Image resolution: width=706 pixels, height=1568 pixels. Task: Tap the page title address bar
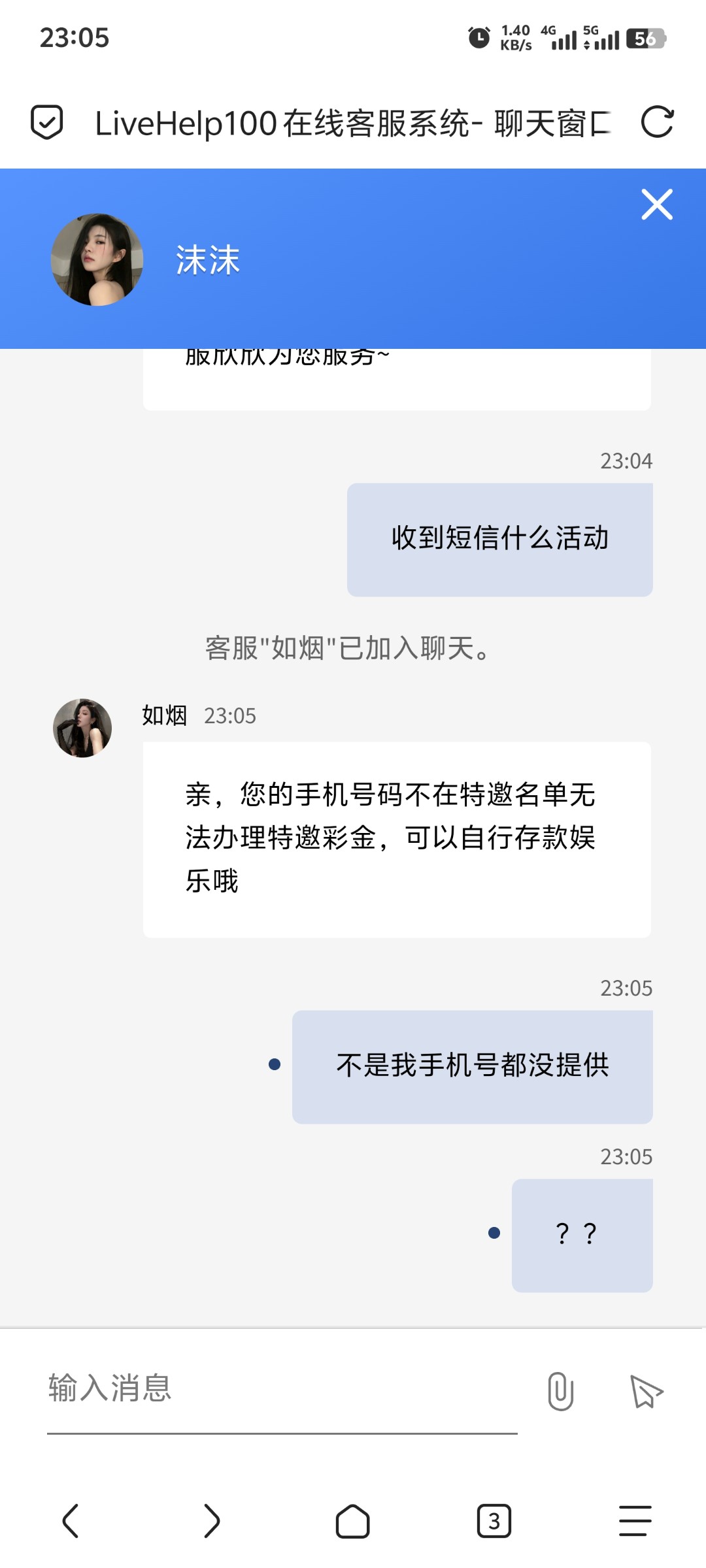(x=353, y=123)
